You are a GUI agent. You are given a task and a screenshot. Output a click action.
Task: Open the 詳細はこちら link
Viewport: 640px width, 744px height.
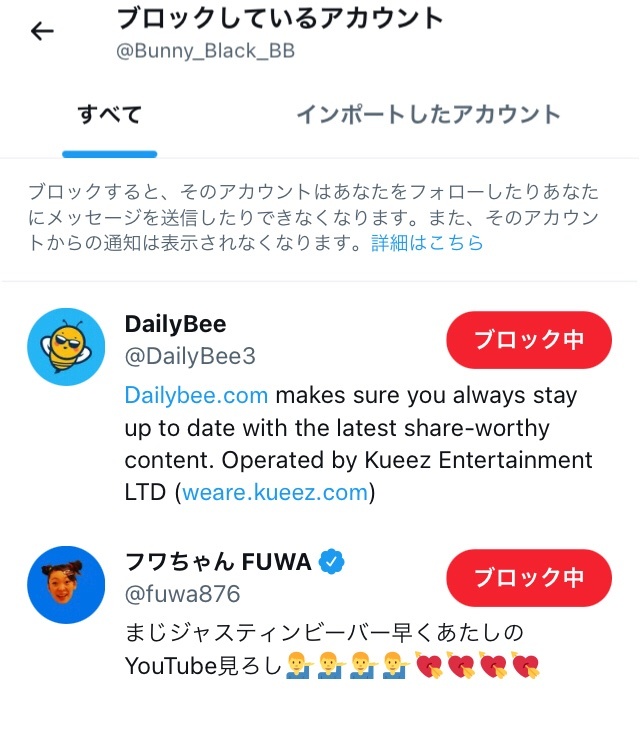[427, 243]
